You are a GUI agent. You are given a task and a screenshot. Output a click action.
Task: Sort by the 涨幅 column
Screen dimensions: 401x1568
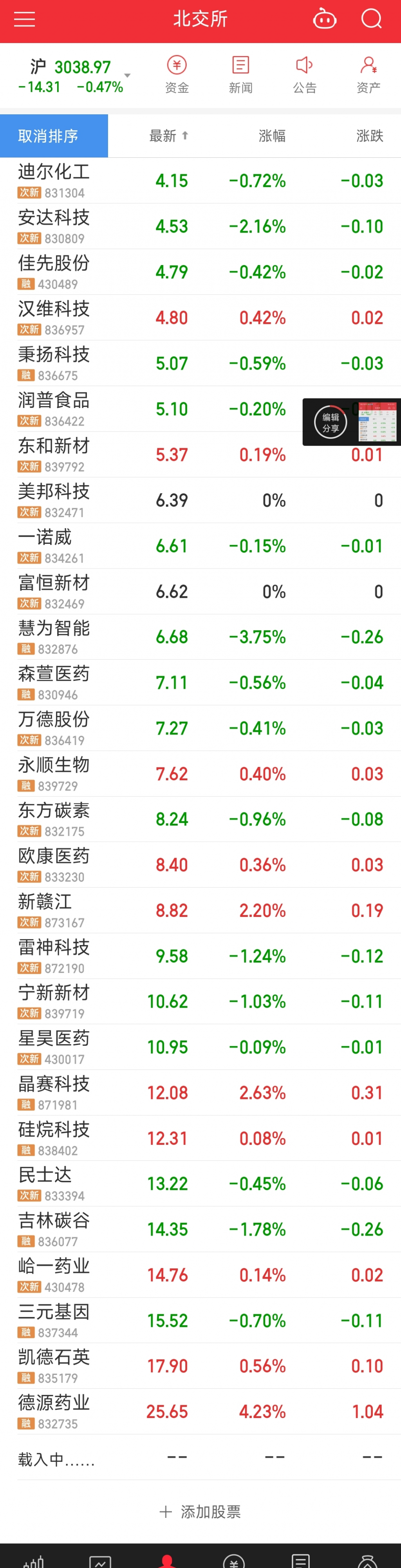click(x=272, y=136)
